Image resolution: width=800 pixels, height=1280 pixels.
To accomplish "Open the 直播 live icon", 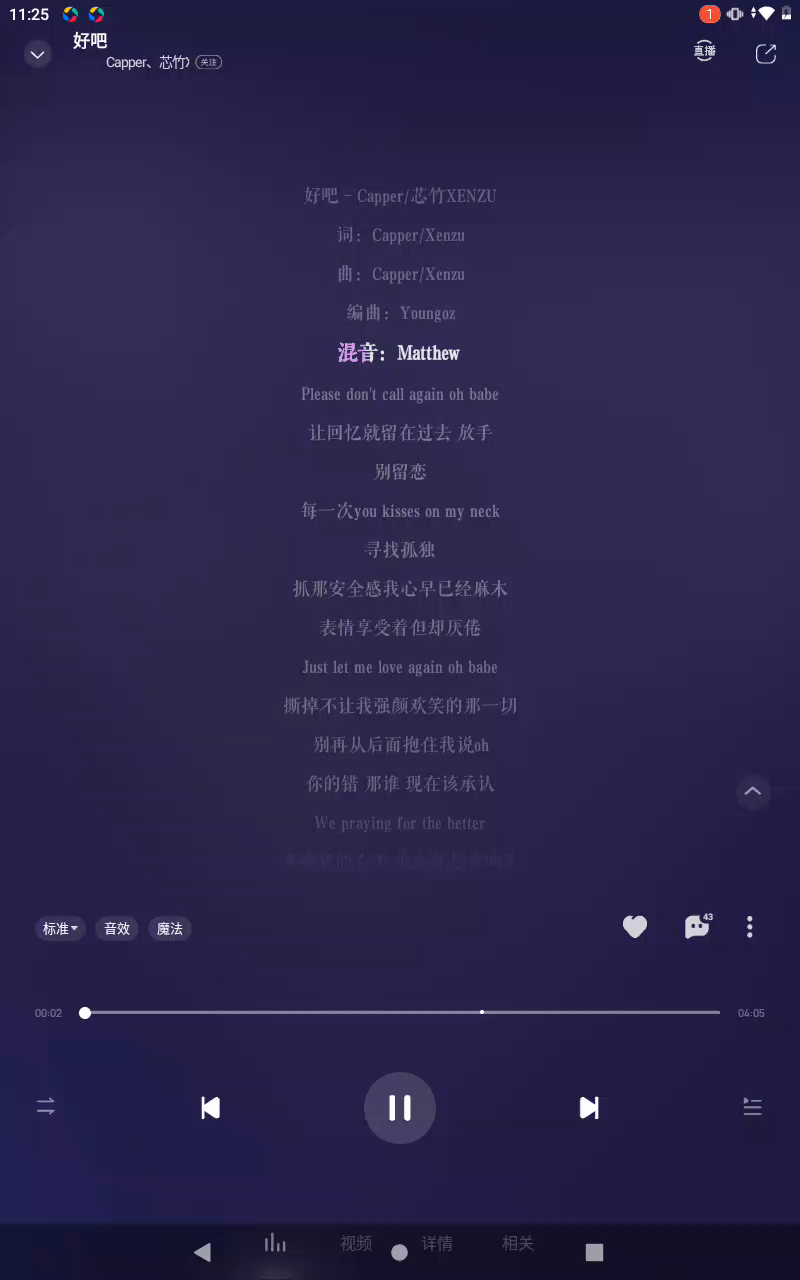I will pyautogui.click(x=705, y=52).
